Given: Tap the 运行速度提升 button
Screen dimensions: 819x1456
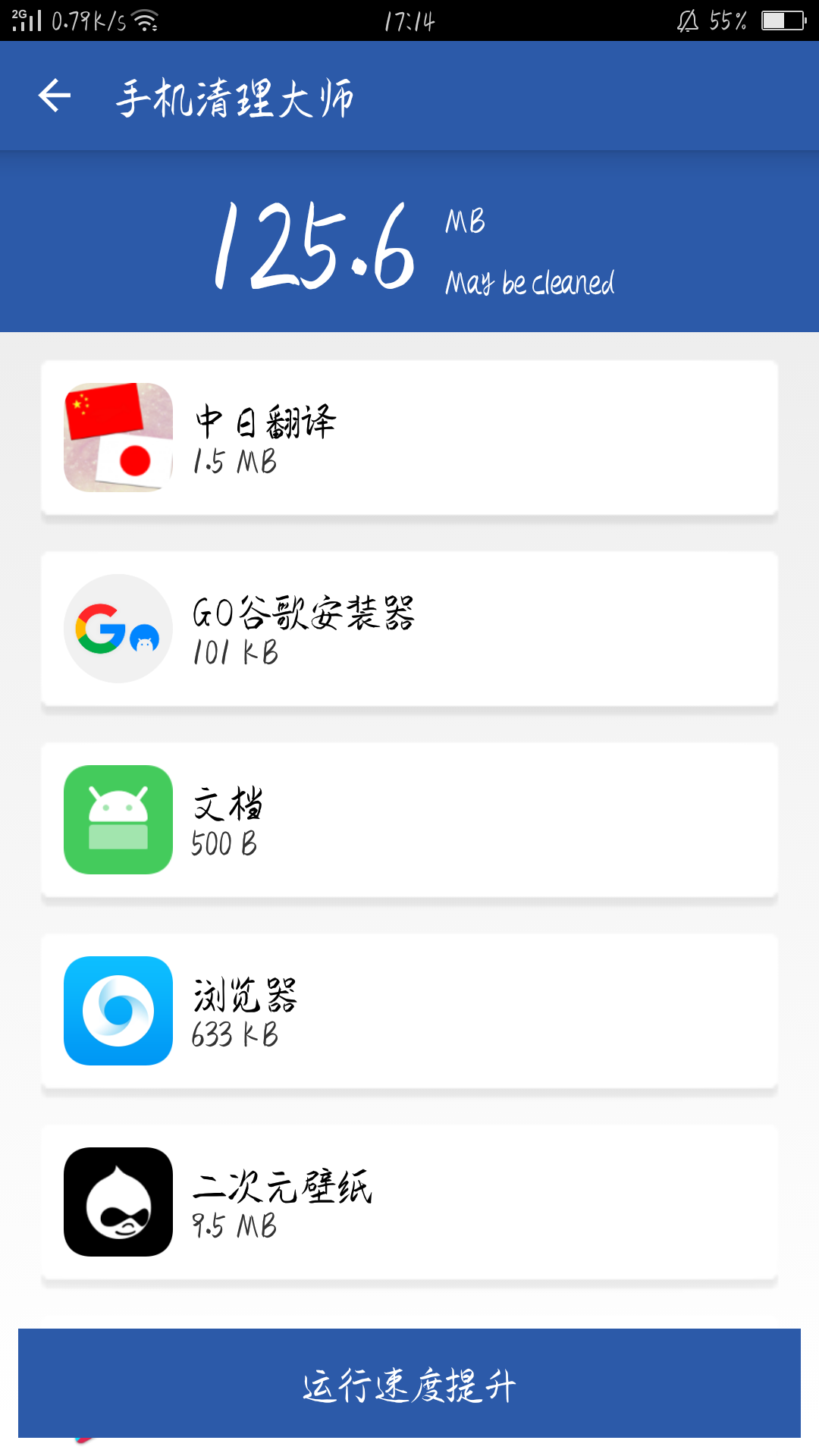Looking at the screenshot, I should coord(409,1382).
